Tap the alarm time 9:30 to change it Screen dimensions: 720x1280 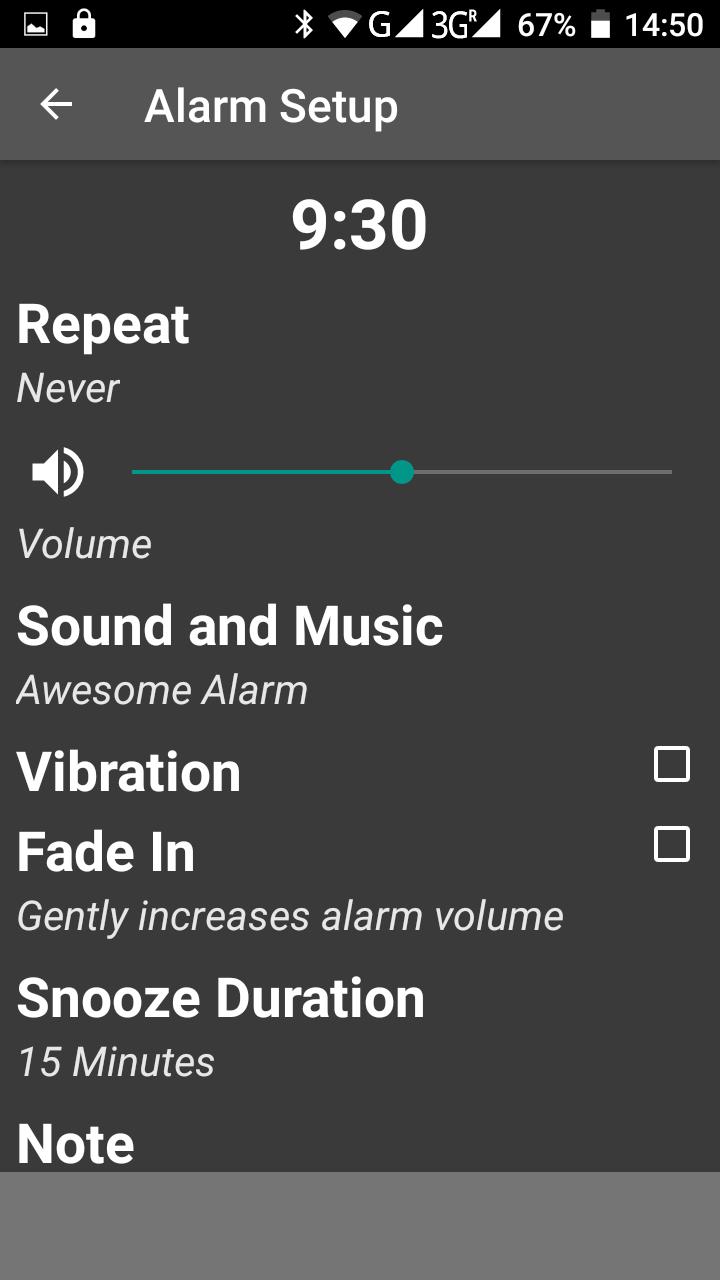tap(358, 225)
